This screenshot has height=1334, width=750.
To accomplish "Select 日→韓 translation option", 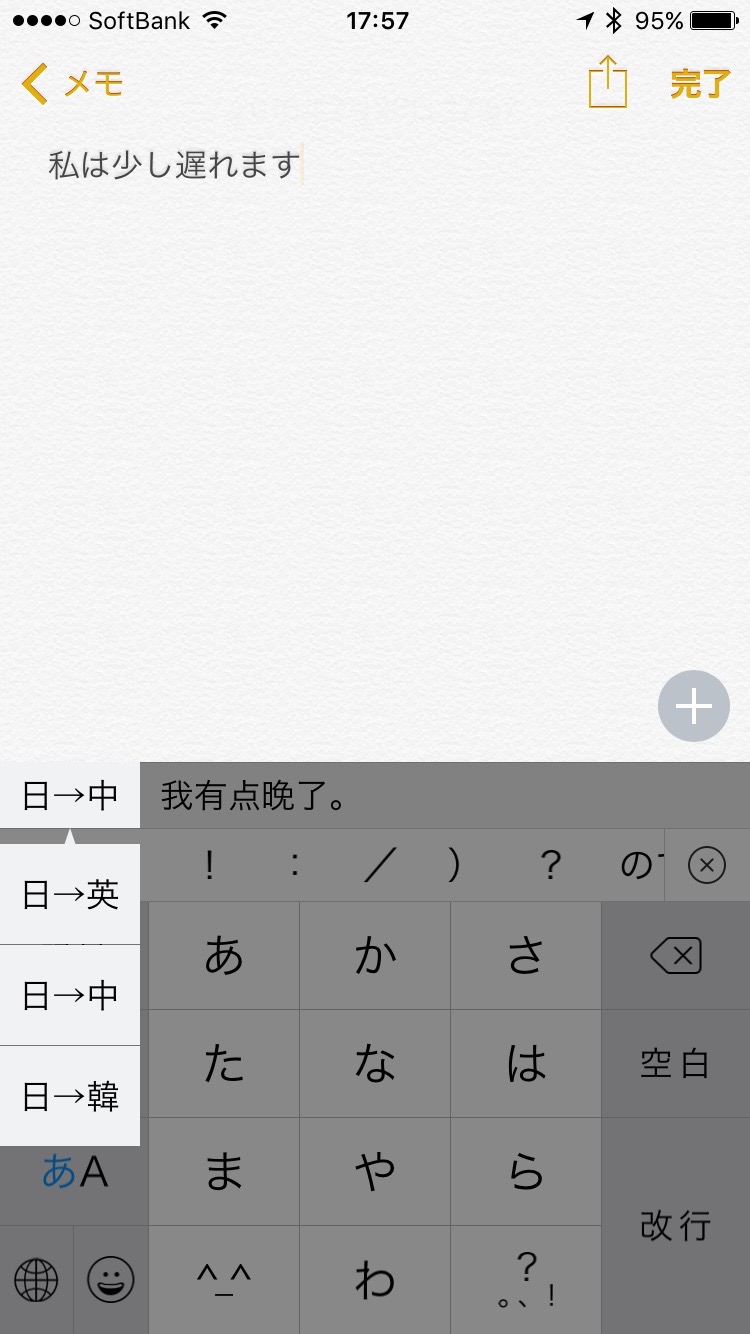I will 70,1097.
